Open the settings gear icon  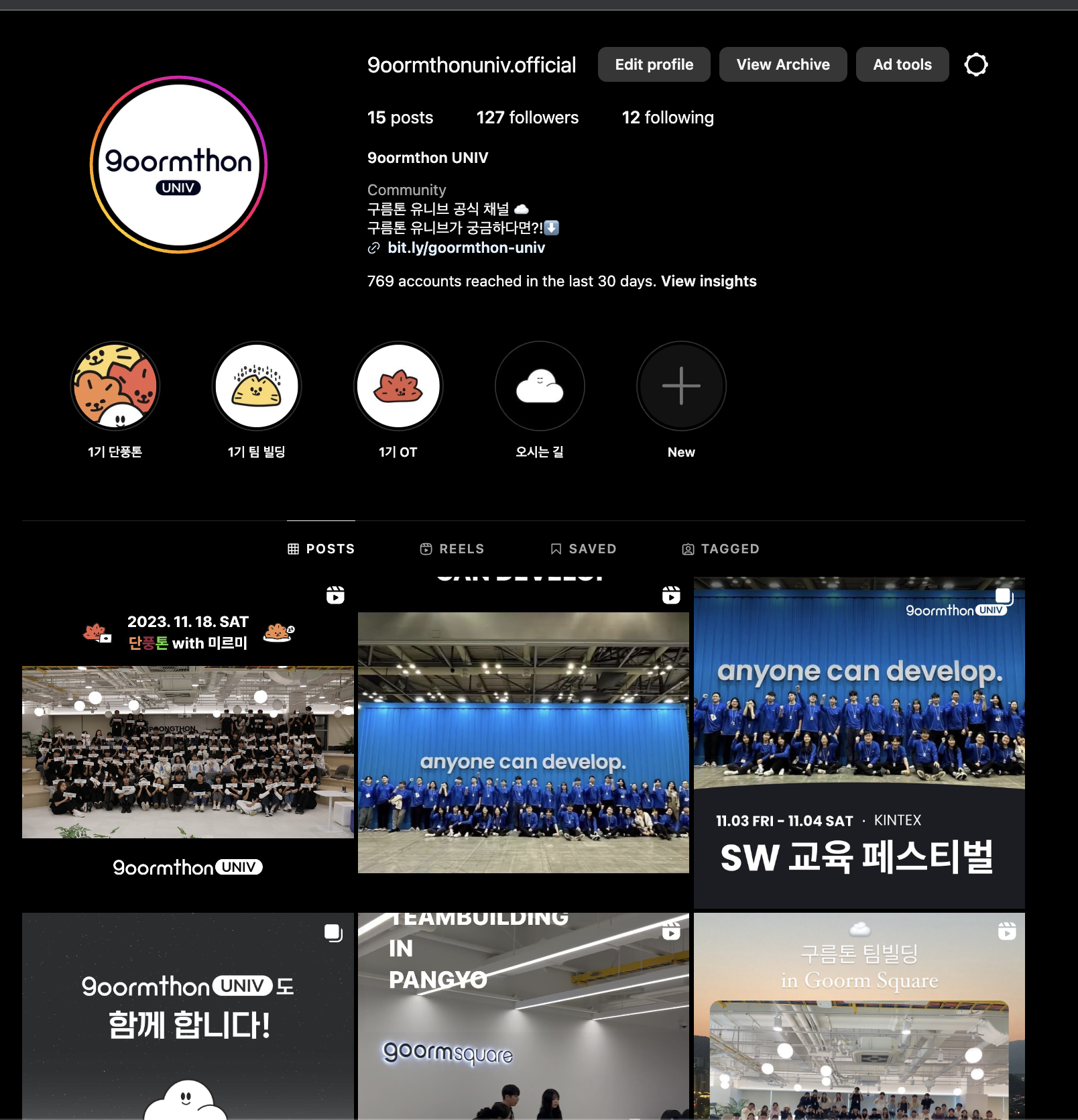975,64
